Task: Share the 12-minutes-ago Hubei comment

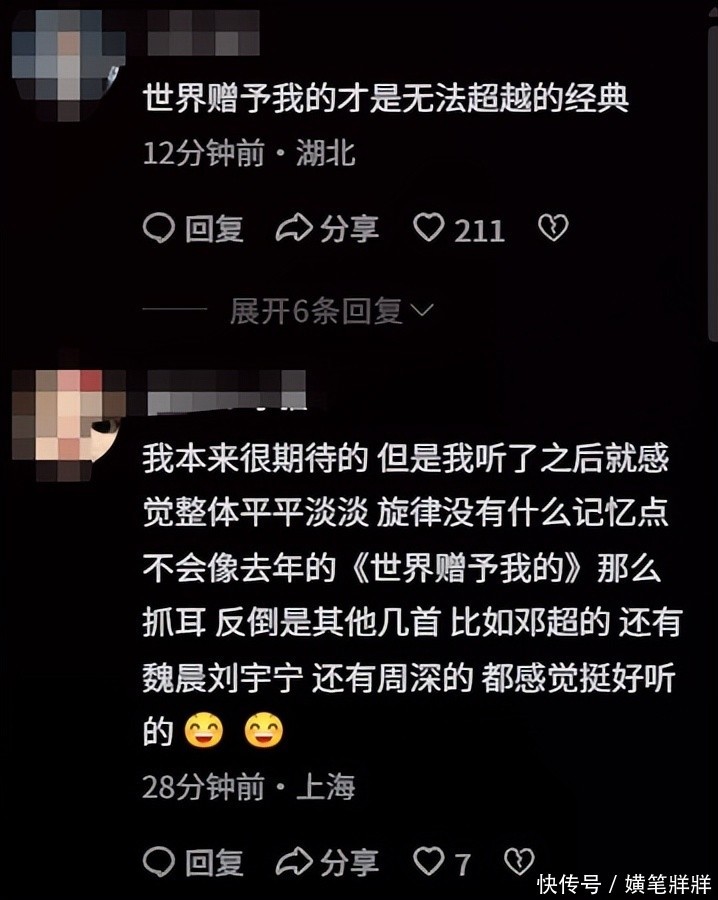Action: coord(327,228)
